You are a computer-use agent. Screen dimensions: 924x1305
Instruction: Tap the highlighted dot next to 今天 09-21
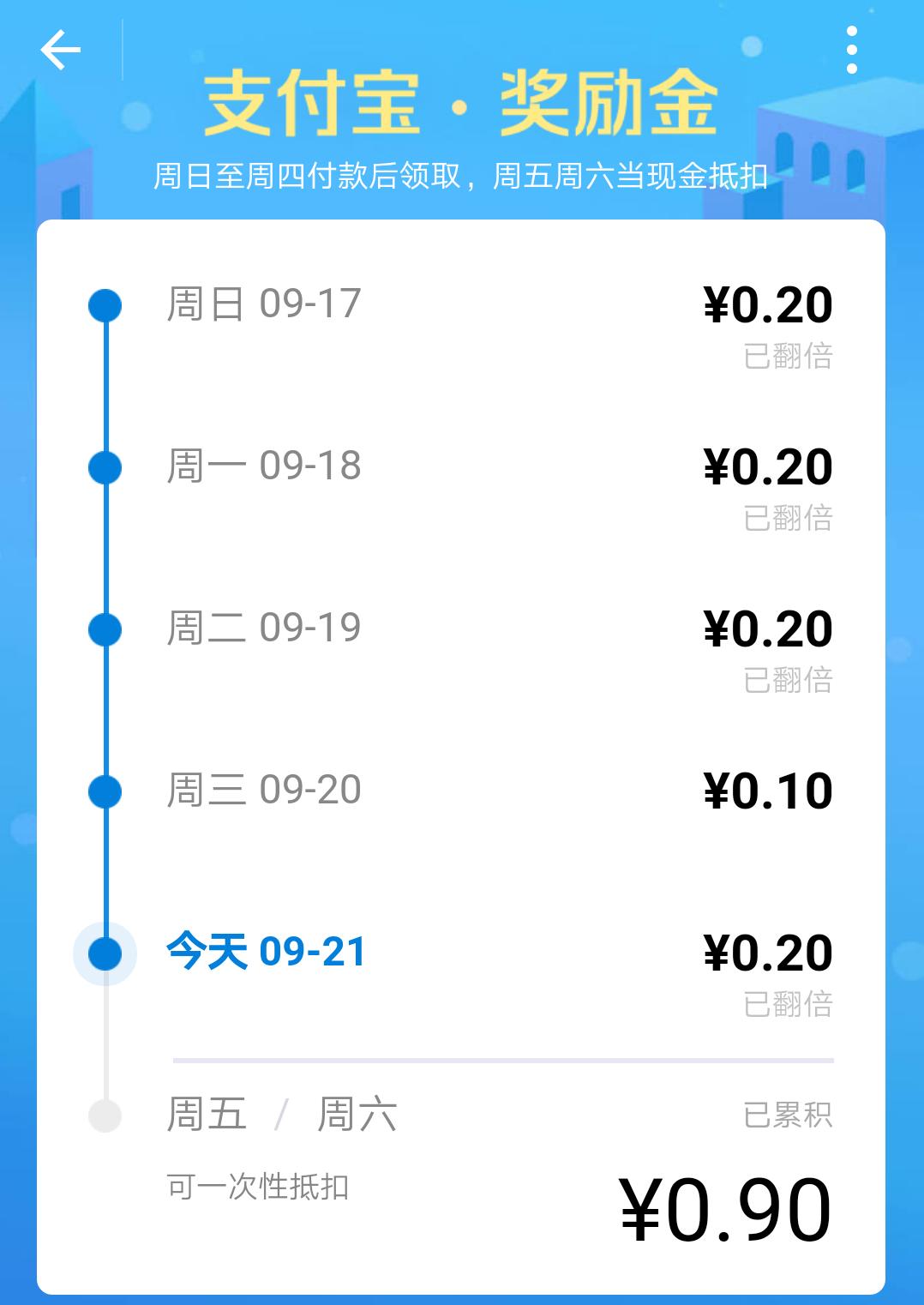(105, 952)
